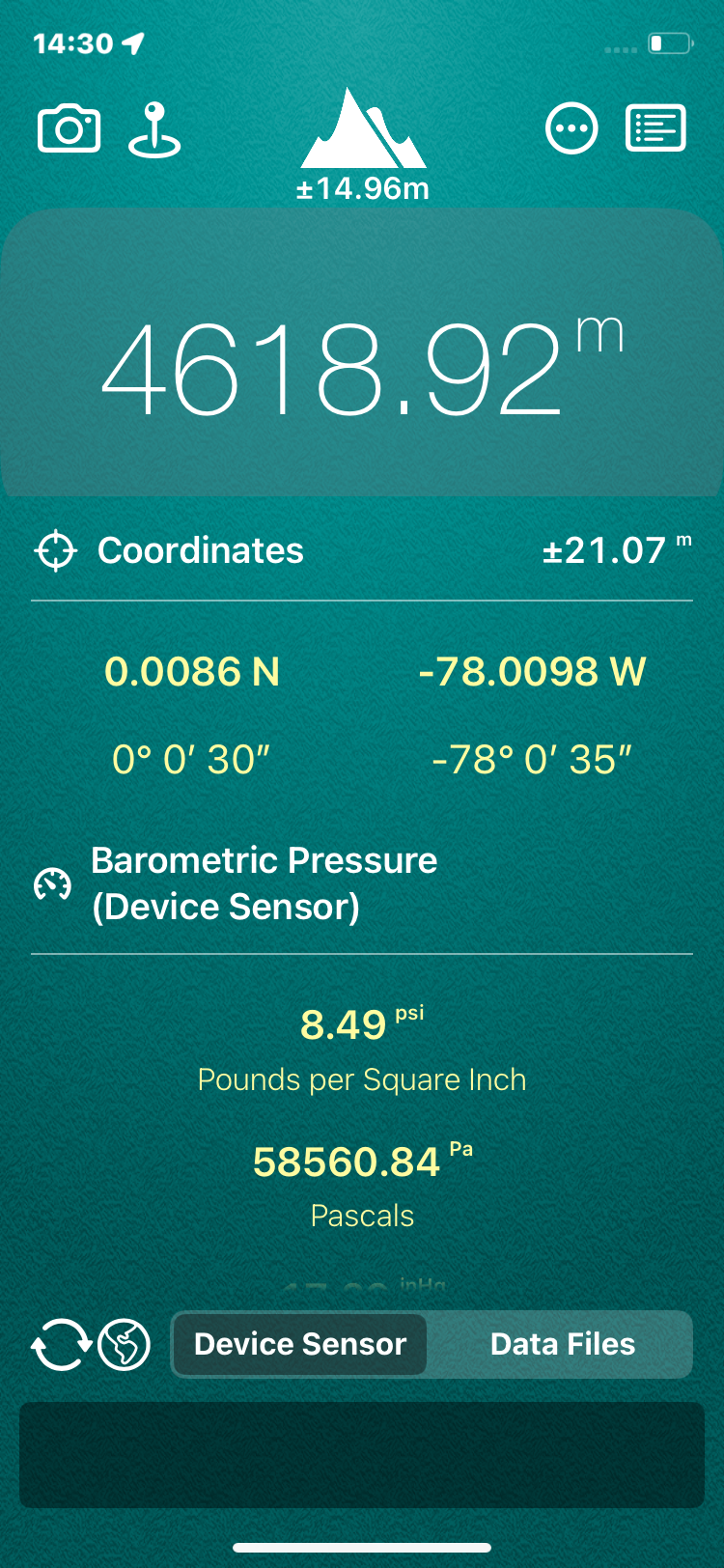The image size is (724, 1568).
Task: Open the three-dot more options menu
Action: [x=571, y=128]
